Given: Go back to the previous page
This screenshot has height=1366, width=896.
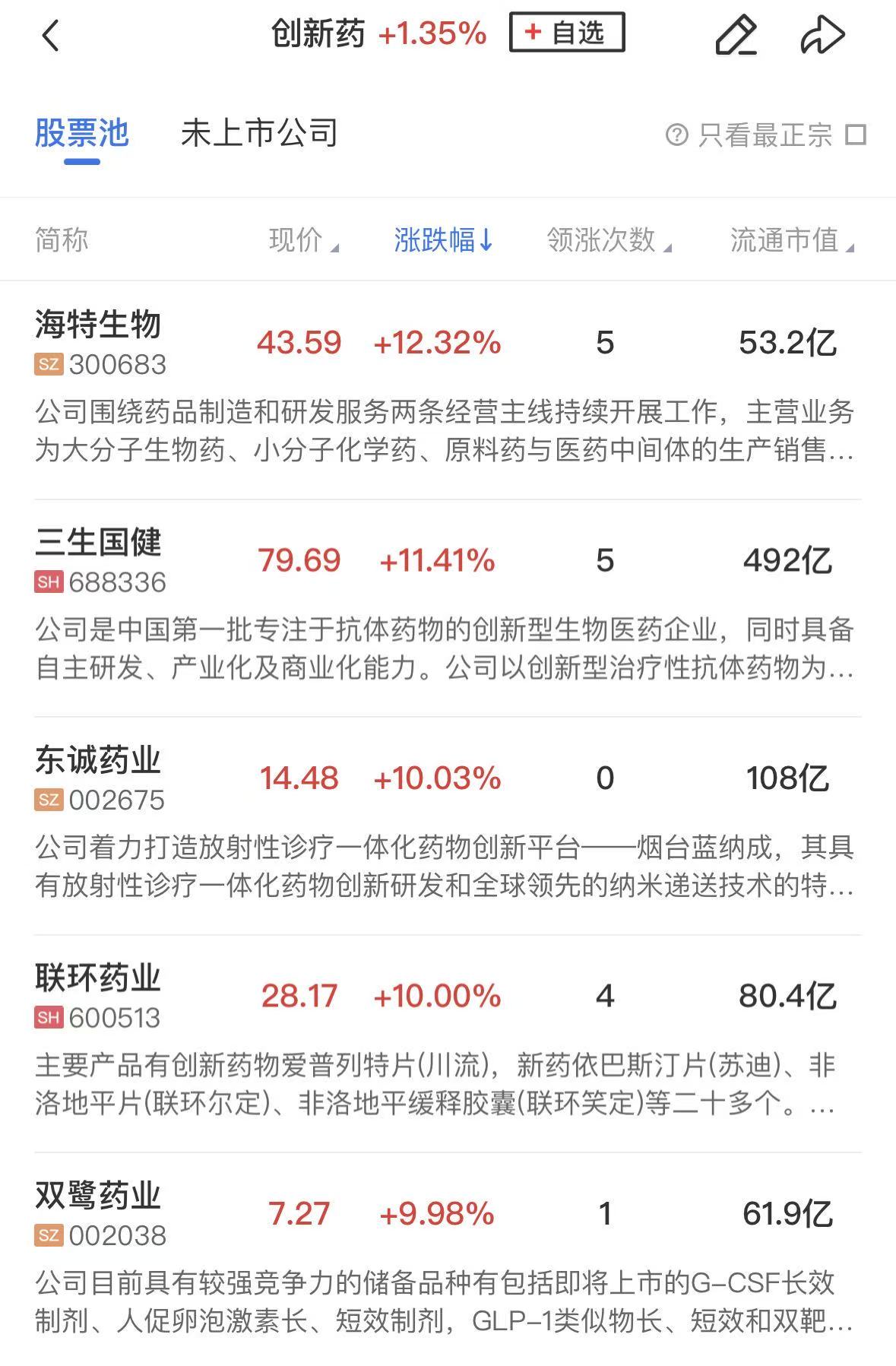Looking at the screenshot, I should click(51, 36).
